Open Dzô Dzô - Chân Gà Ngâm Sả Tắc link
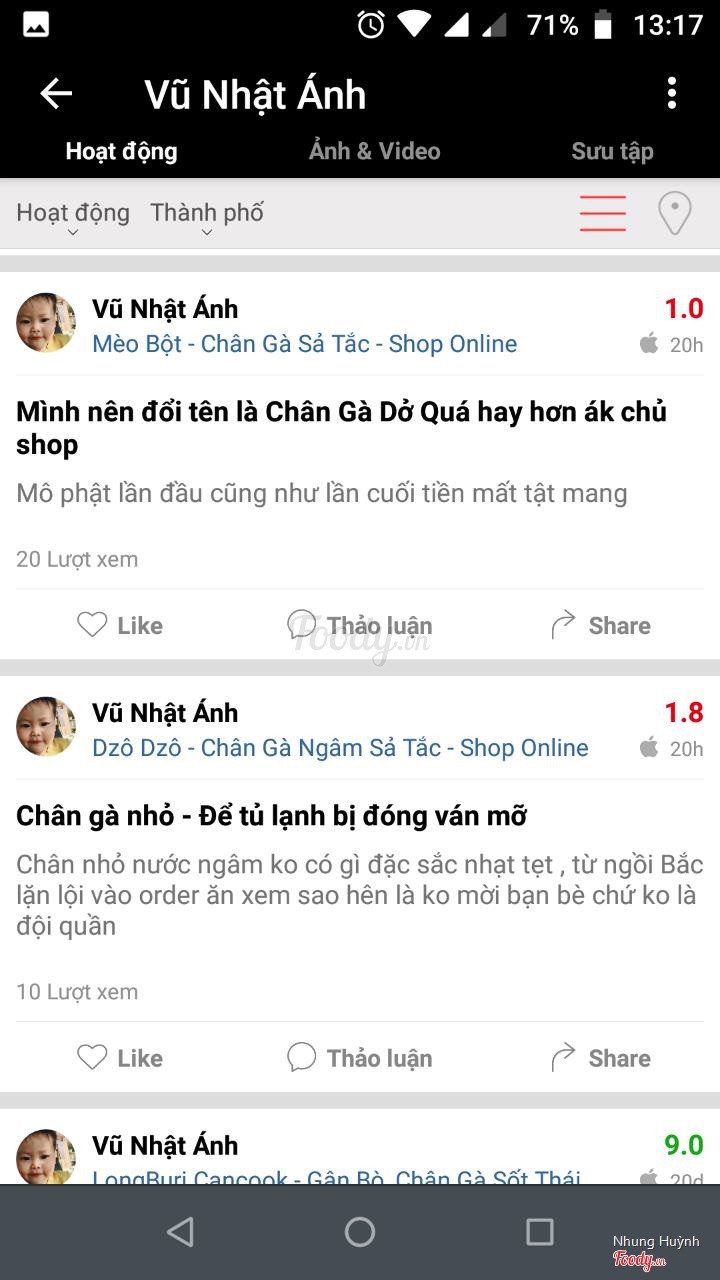 [x=340, y=748]
